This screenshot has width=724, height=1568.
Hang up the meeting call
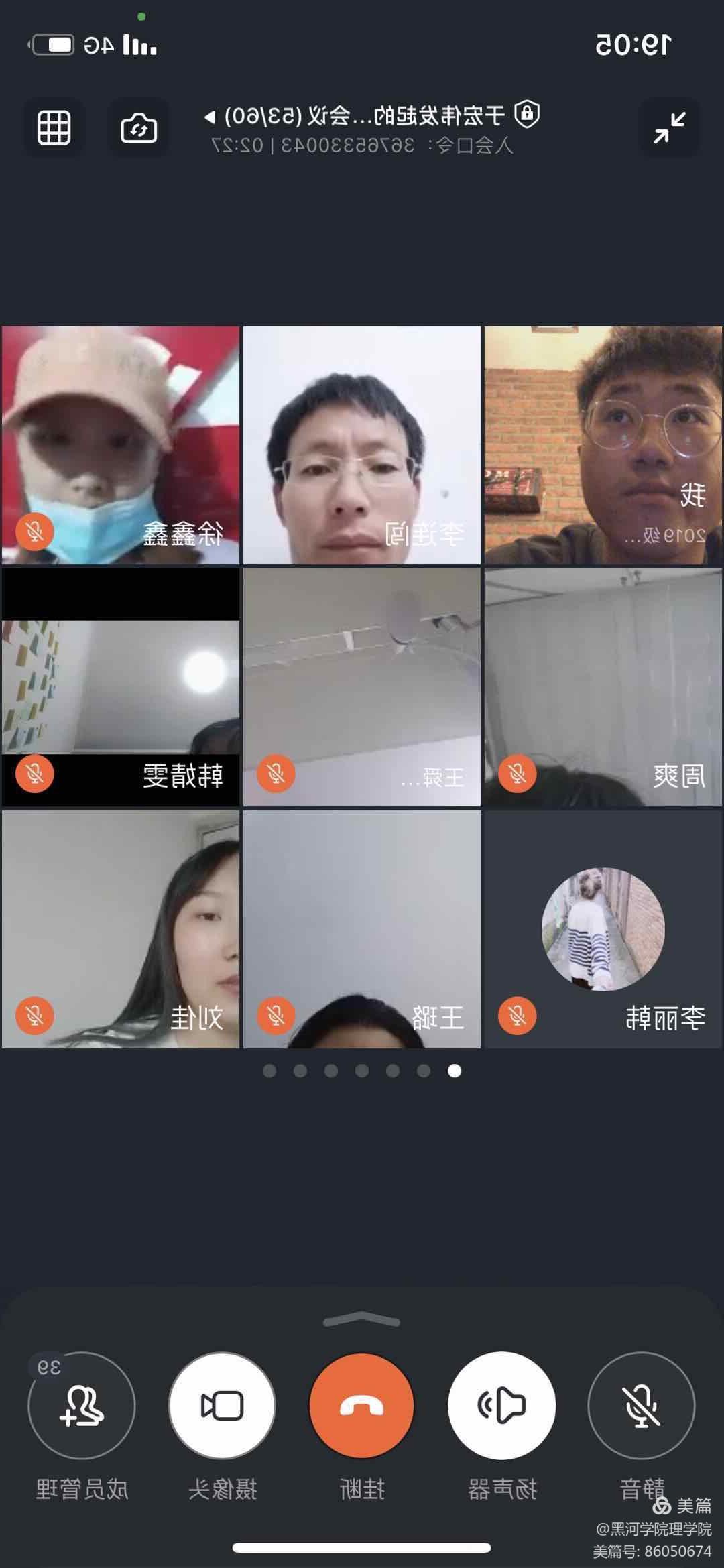(x=361, y=1406)
